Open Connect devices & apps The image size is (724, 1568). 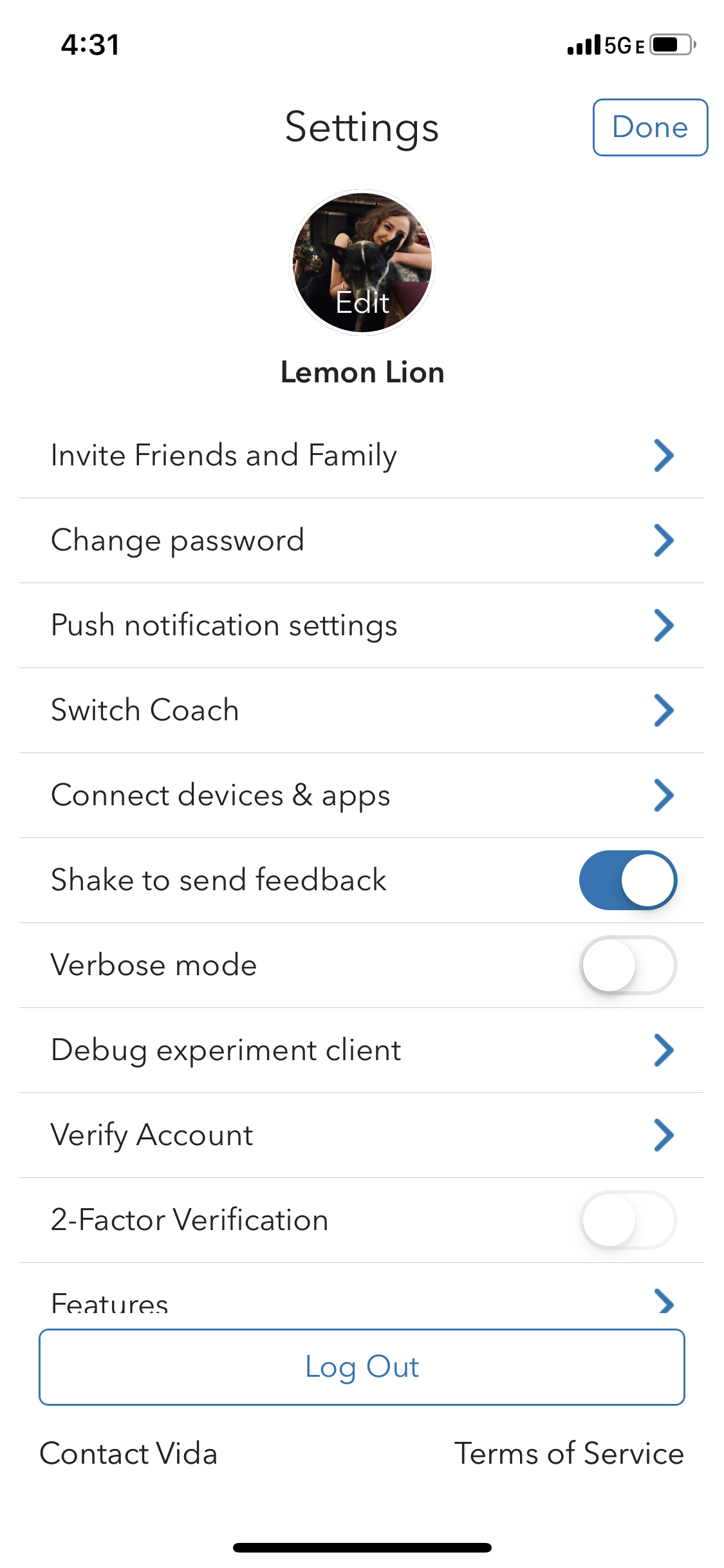point(362,796)
